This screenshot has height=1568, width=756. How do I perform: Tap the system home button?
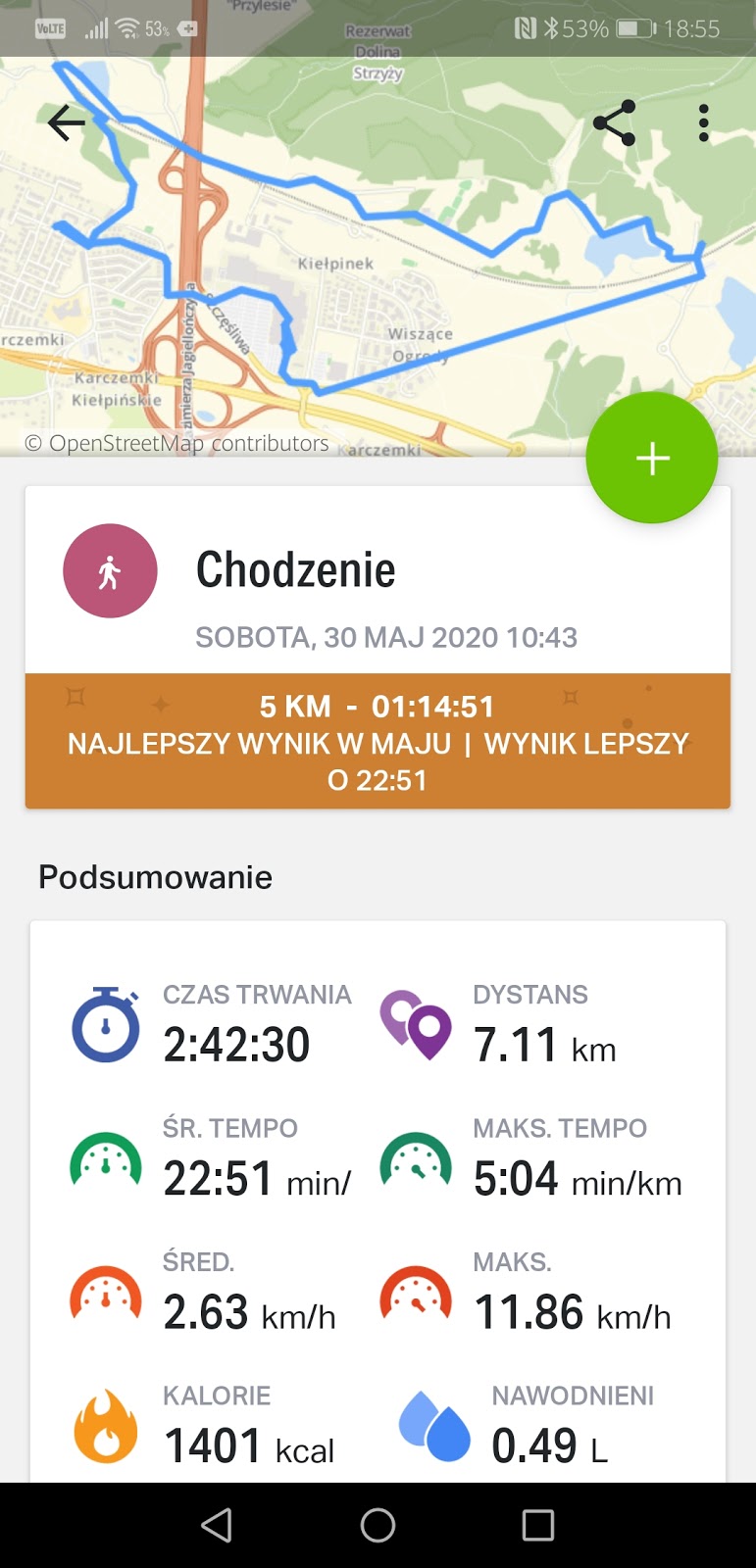tap(378, 1525)
